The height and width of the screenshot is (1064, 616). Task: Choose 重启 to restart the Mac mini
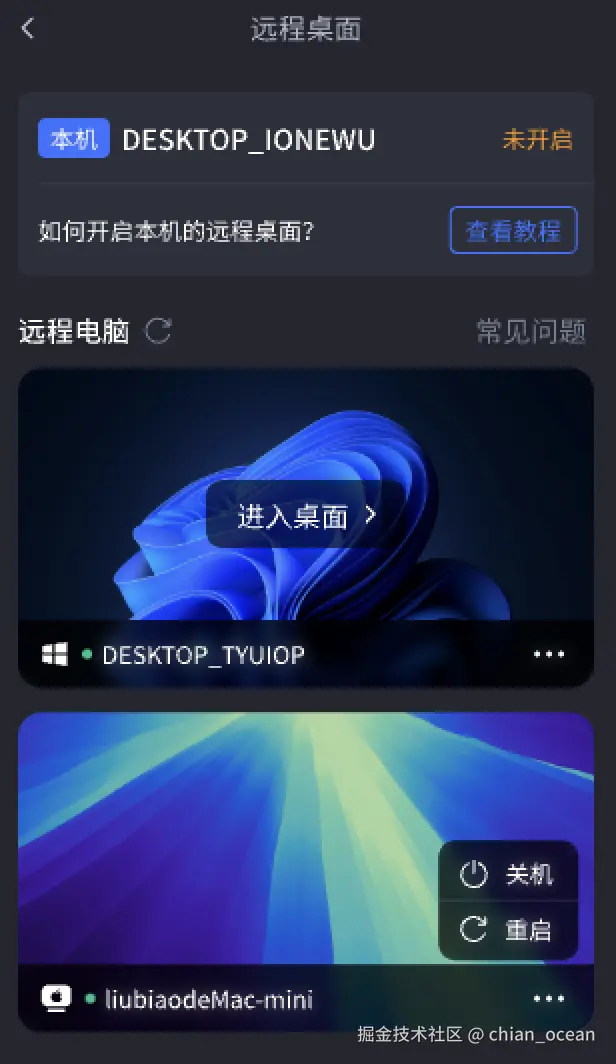[x=508, y=930]
